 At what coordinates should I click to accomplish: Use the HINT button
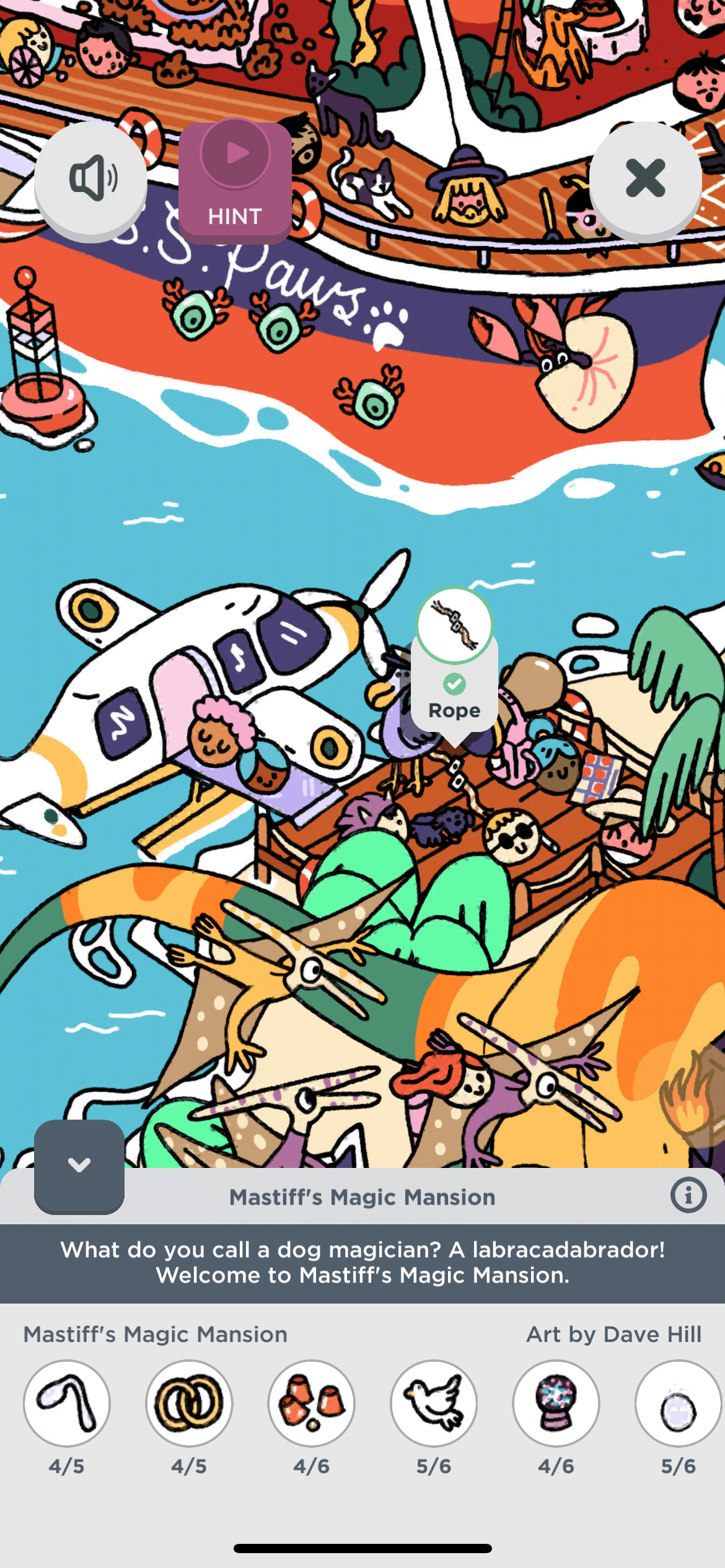click(x=235, y=181)
